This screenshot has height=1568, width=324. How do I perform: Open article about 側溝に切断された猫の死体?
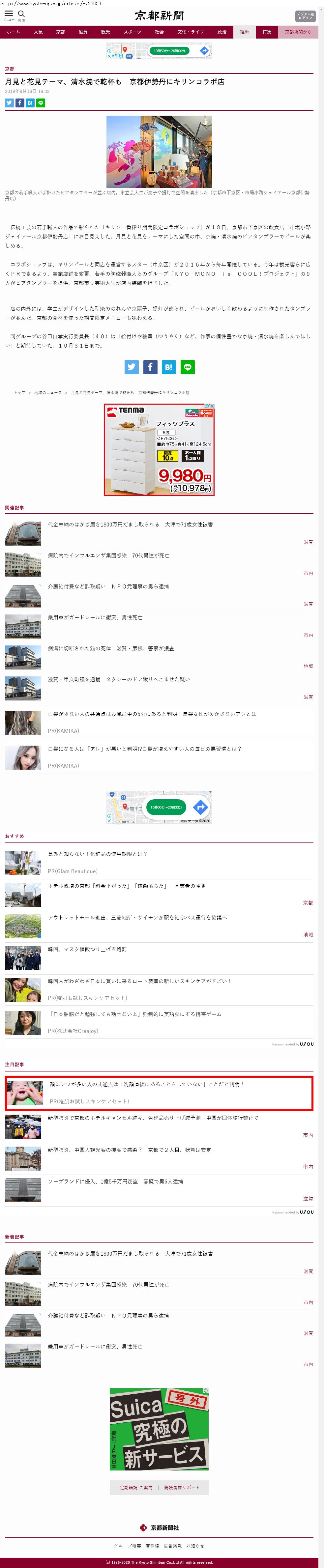pyautogui.click(x=111, y=648)
